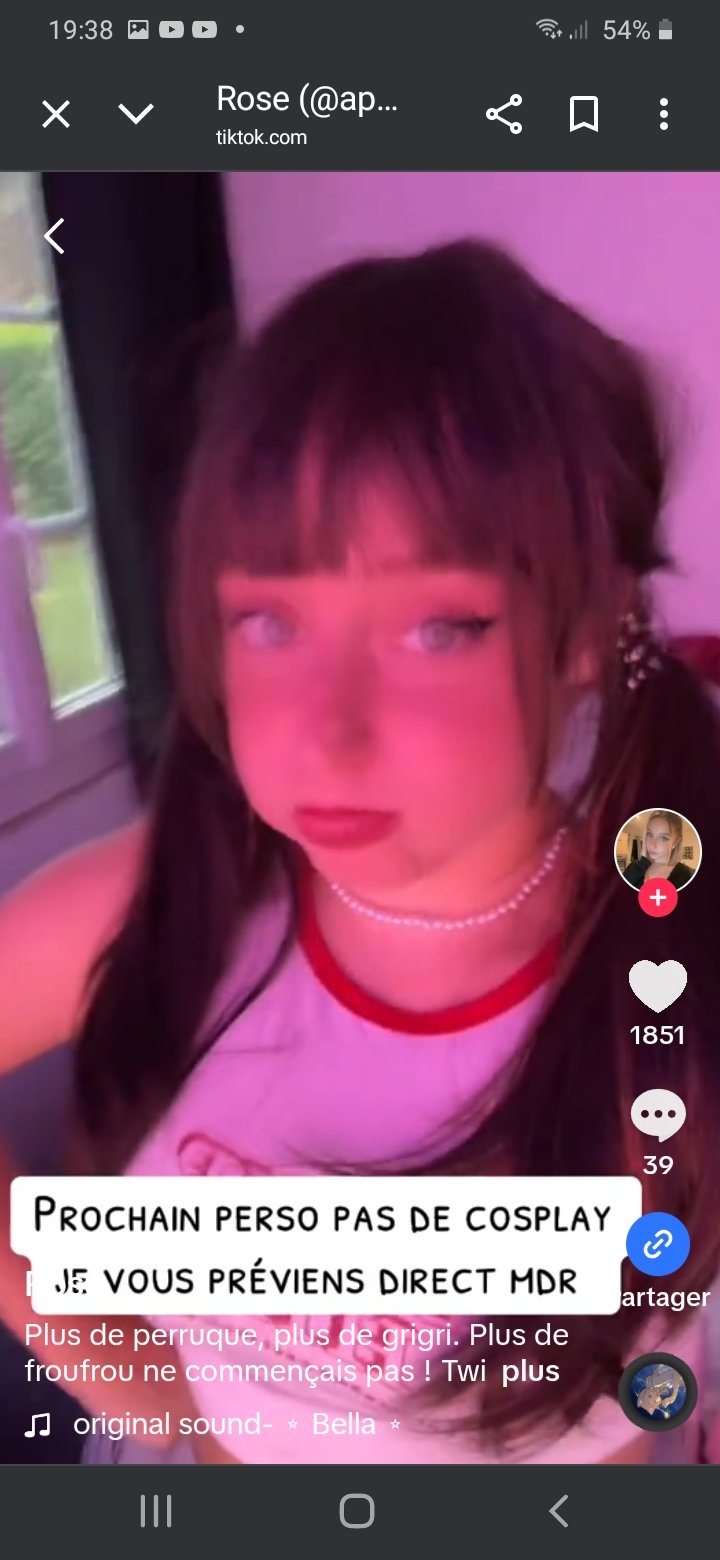This screenshot has height=1560, width=720.
Task: Go to the home screen
Action: click(x=357, y=1511)
